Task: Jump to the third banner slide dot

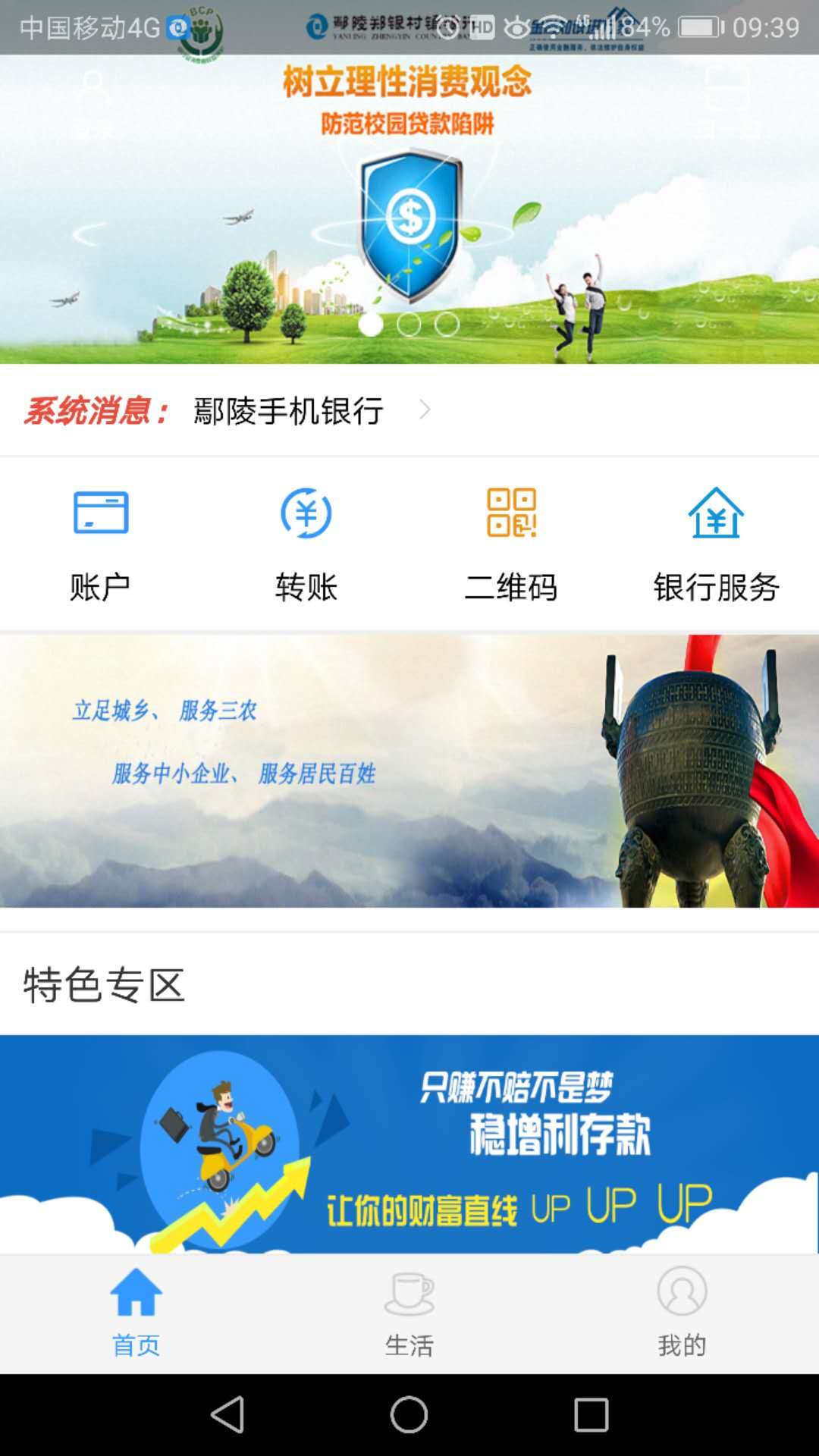Action: point(447,325)
